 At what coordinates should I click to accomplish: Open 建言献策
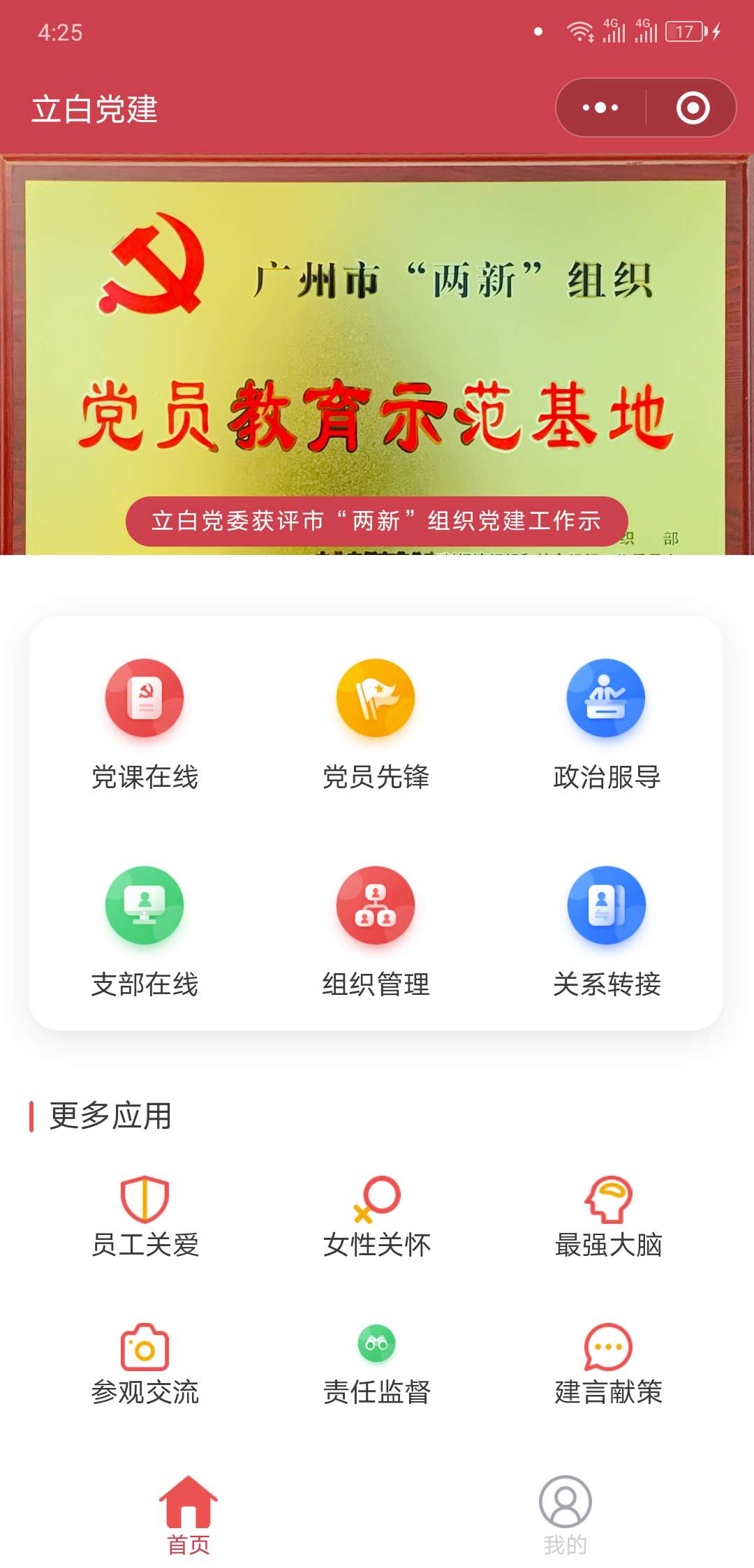coord(608,1364)
